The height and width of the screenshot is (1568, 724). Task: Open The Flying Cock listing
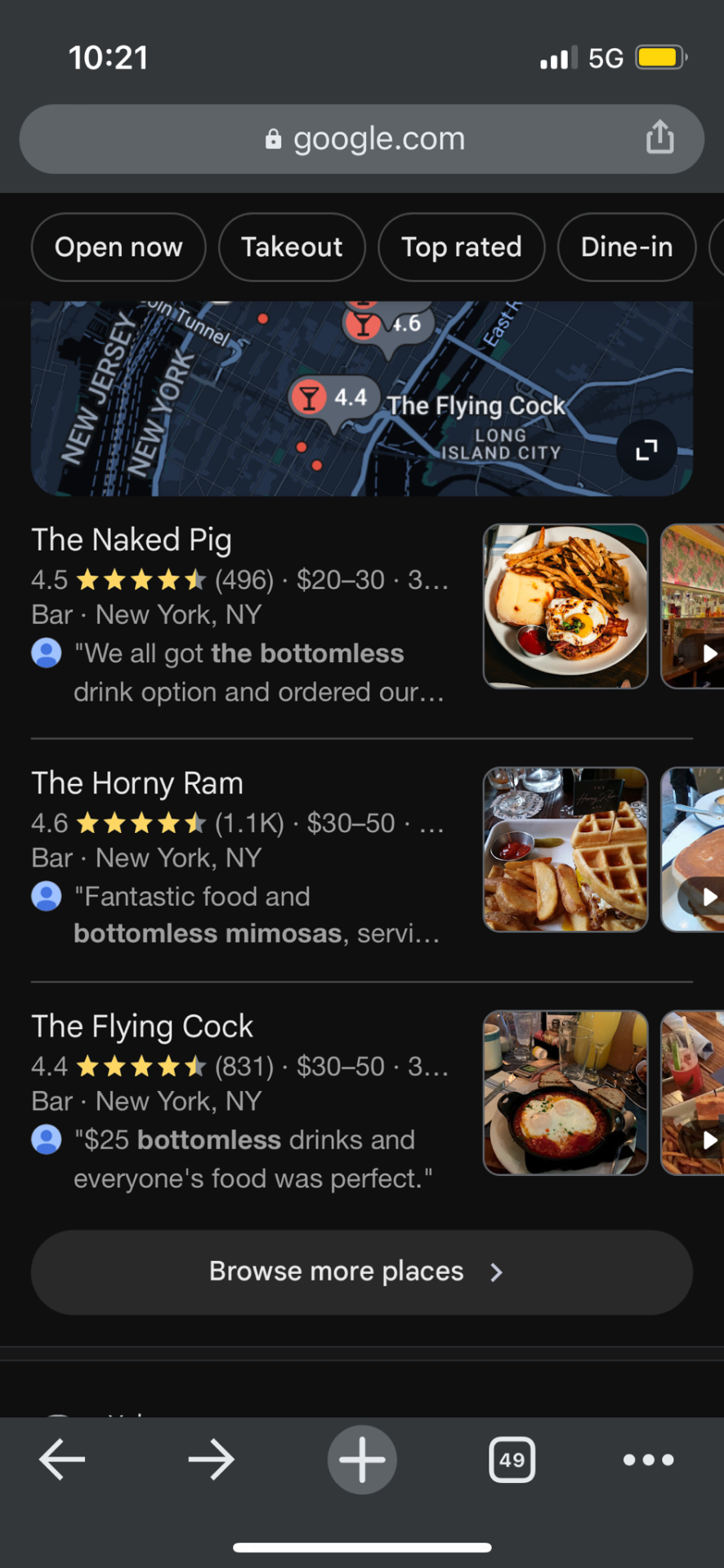(142, 1027)
